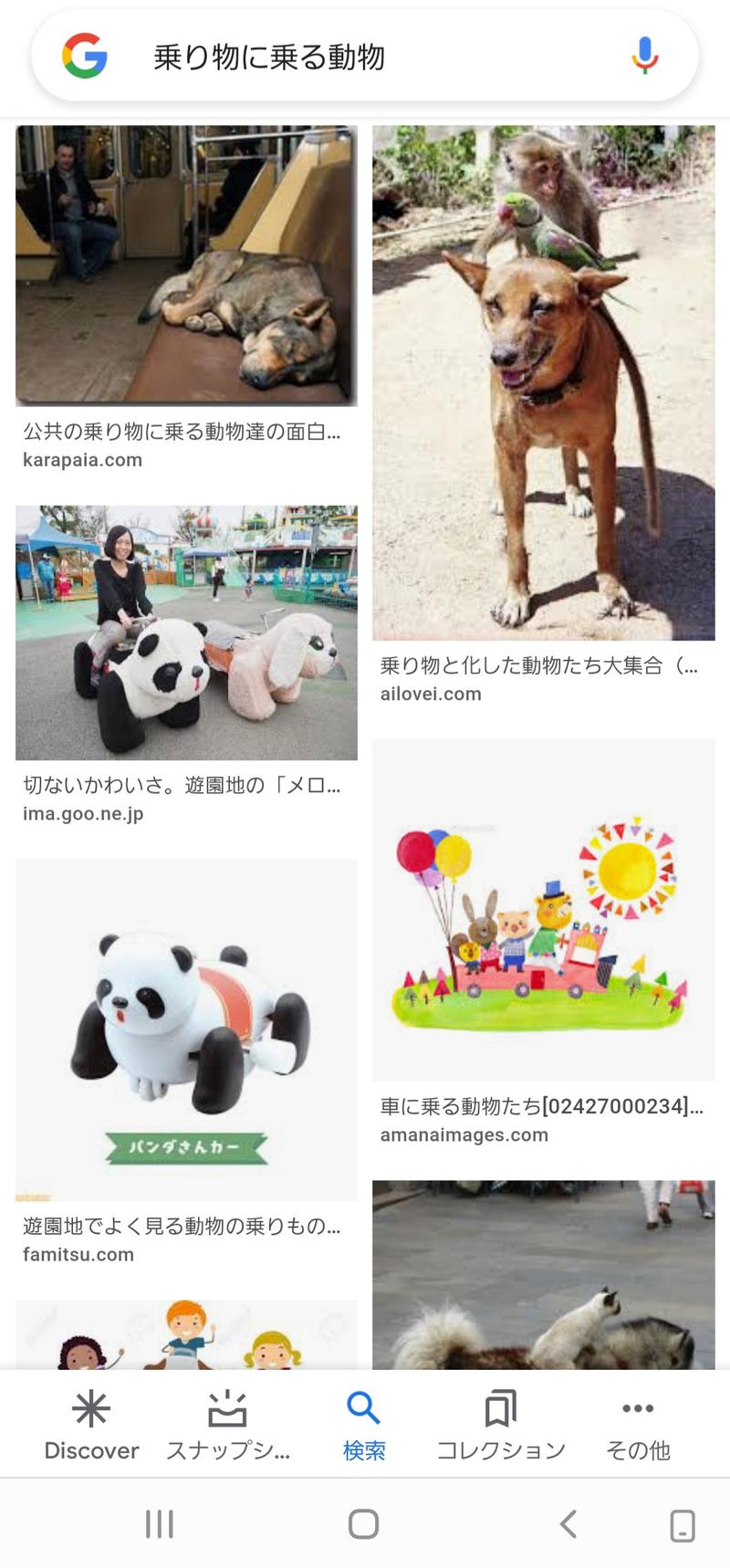Screen dimensions: 730x1568
Task: Go to the home screen
Action: 363,1523
